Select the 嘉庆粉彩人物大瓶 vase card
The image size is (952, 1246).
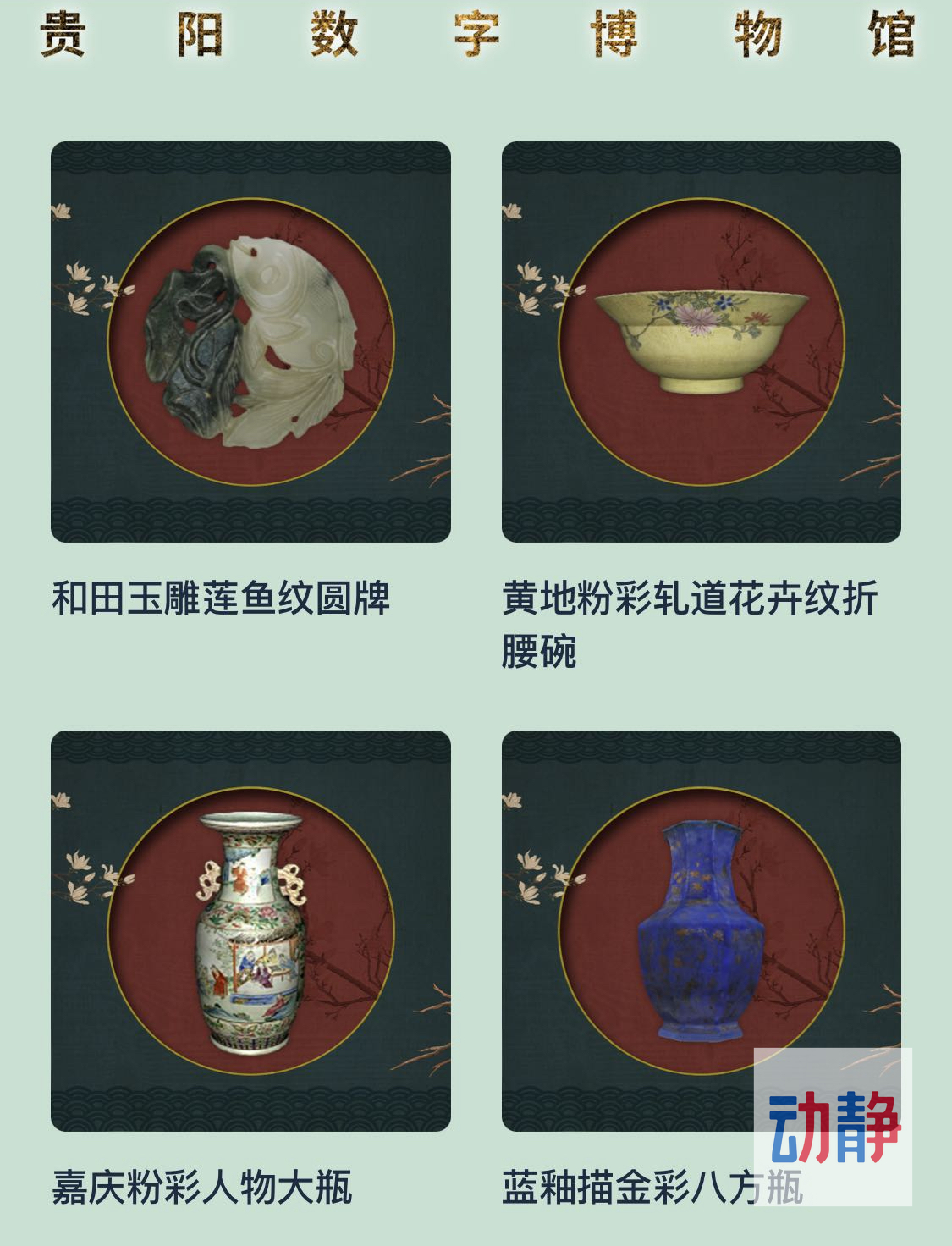(x=250, y=931)
